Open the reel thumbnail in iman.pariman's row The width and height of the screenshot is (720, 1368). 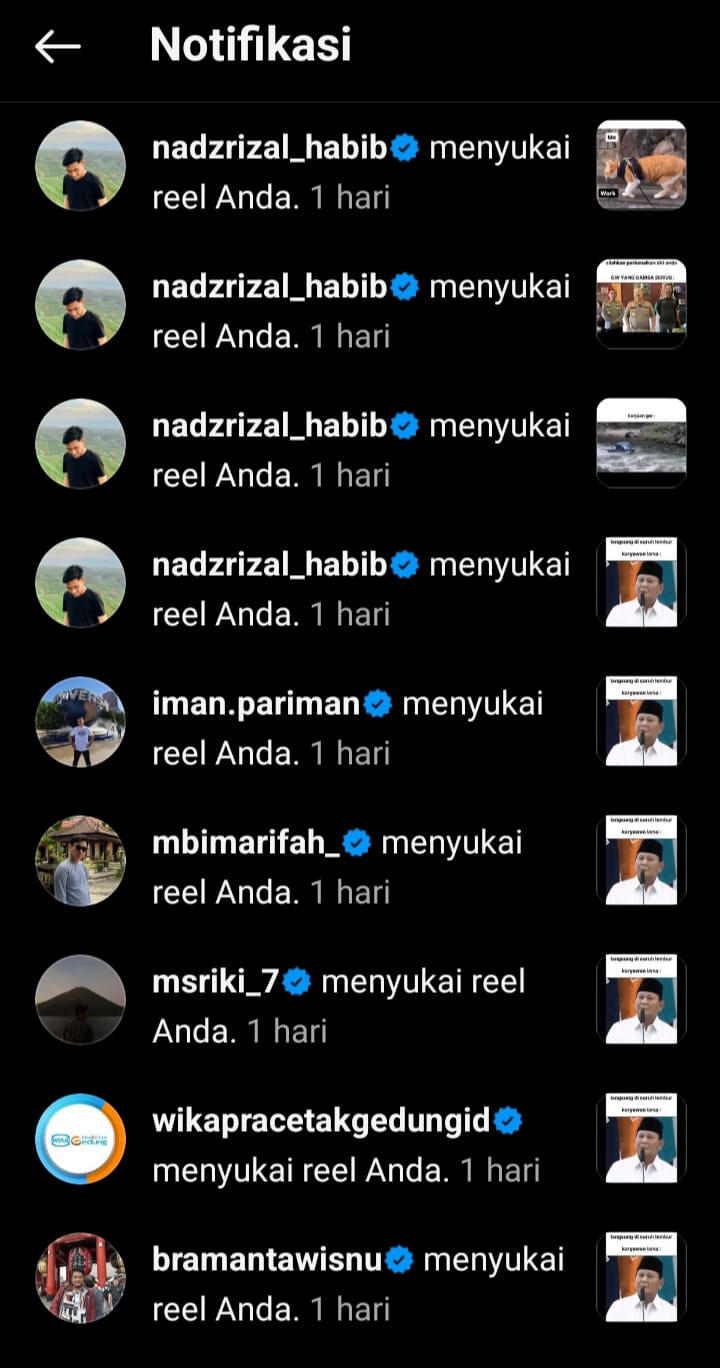[641, 721]
